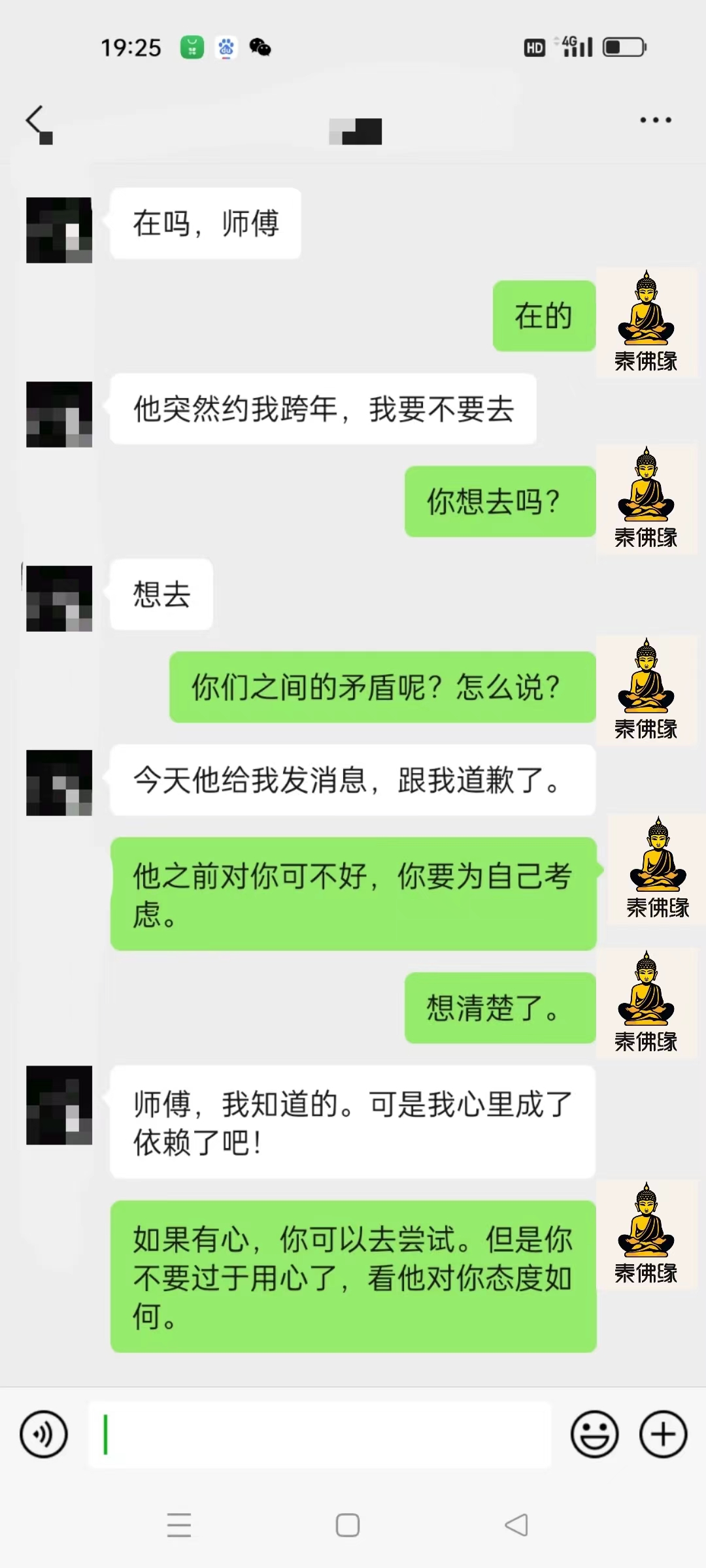Open system recent apps menu

point(178,1525)
